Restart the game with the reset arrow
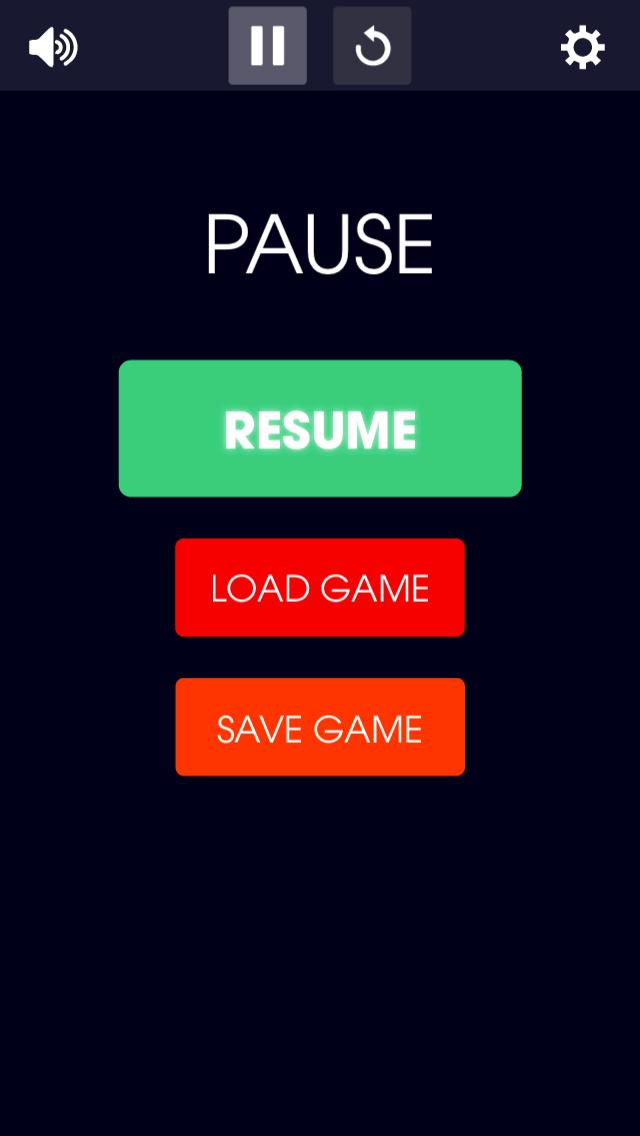640x1136 pixels. [x=372, y=46]
